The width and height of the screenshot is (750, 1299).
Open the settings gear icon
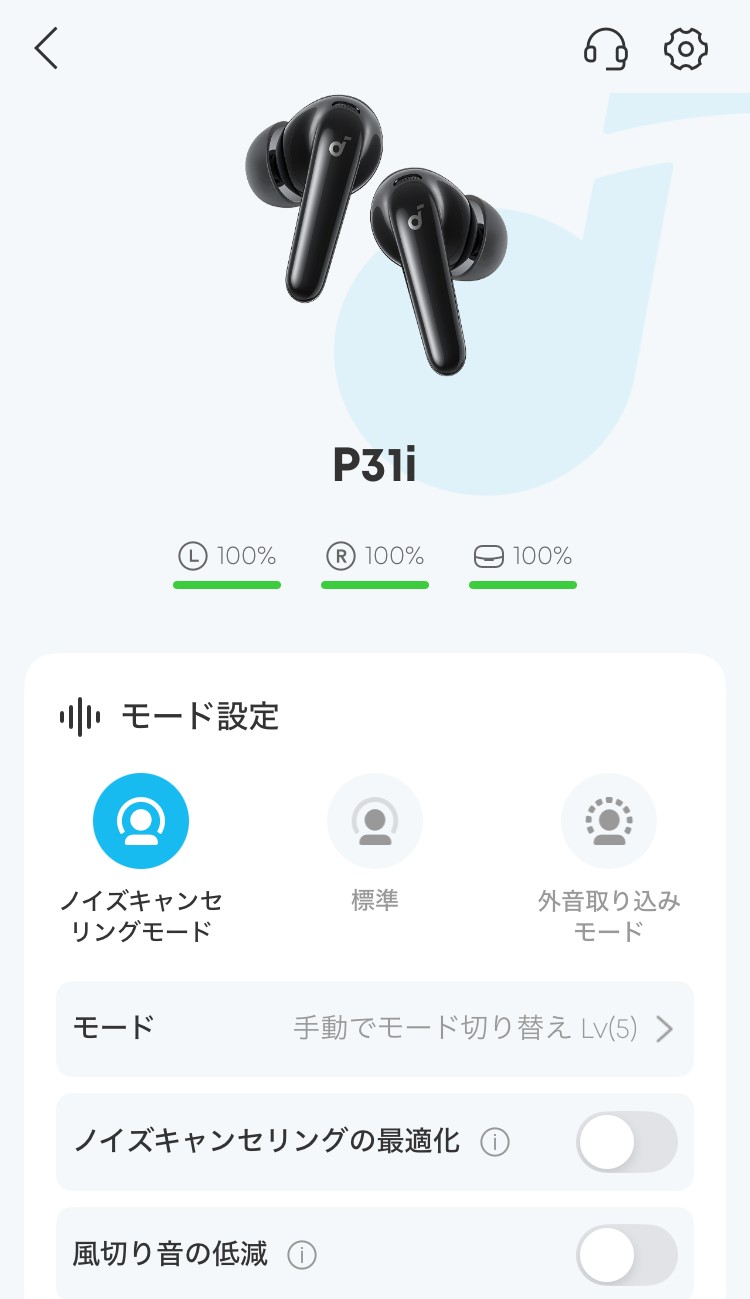point(684,49)
